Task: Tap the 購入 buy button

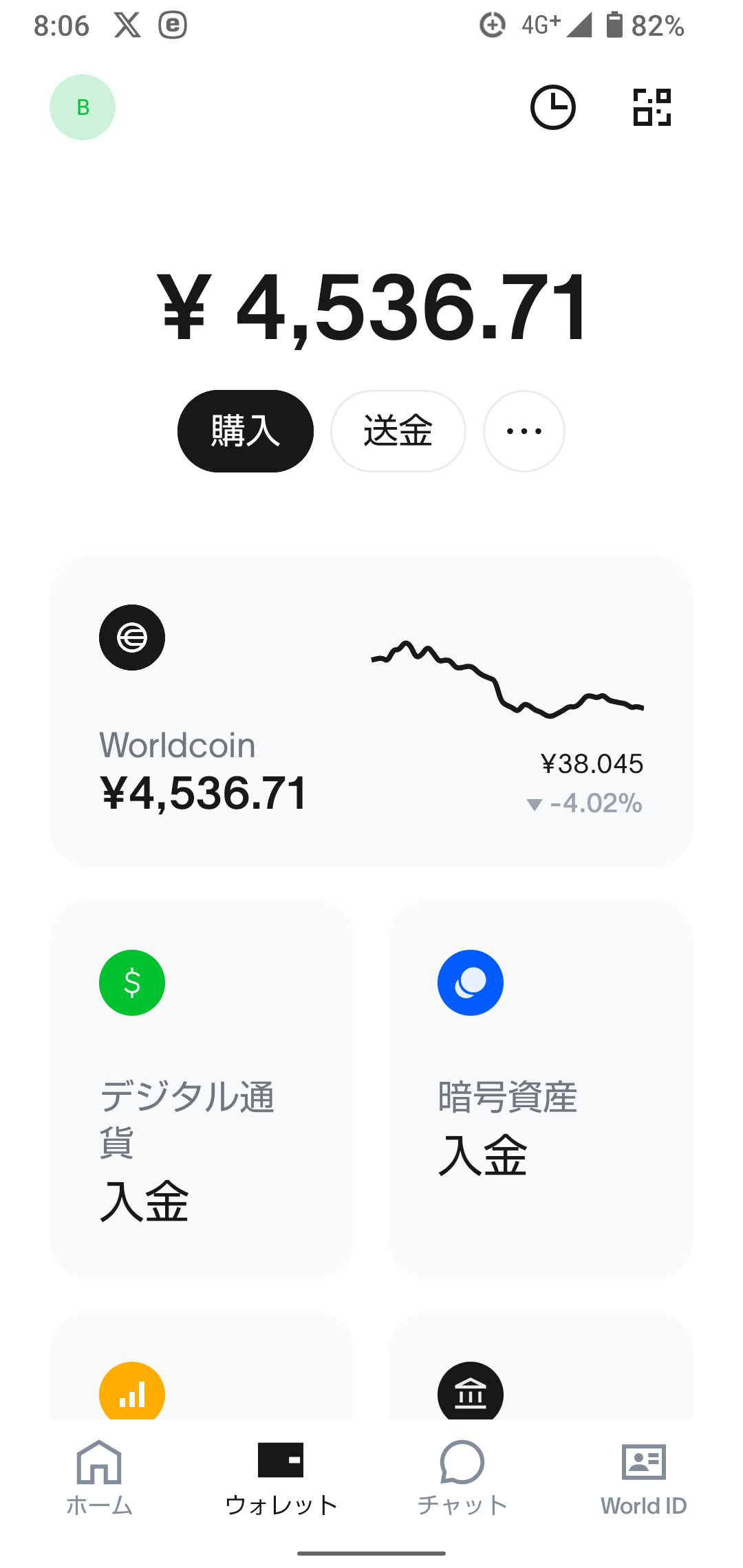Action: coord(246,431)
